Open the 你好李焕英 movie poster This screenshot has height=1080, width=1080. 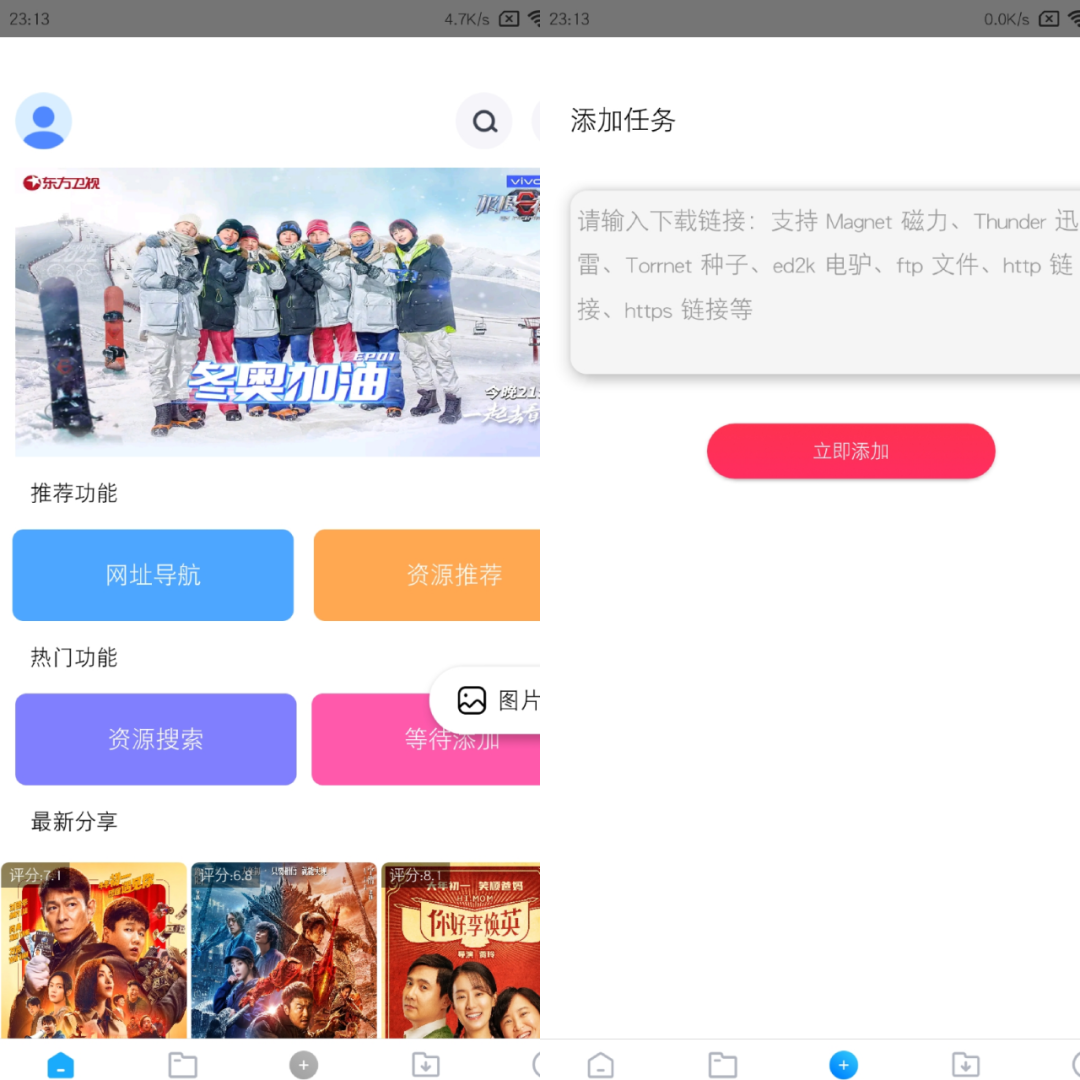(x=461, y=950)
